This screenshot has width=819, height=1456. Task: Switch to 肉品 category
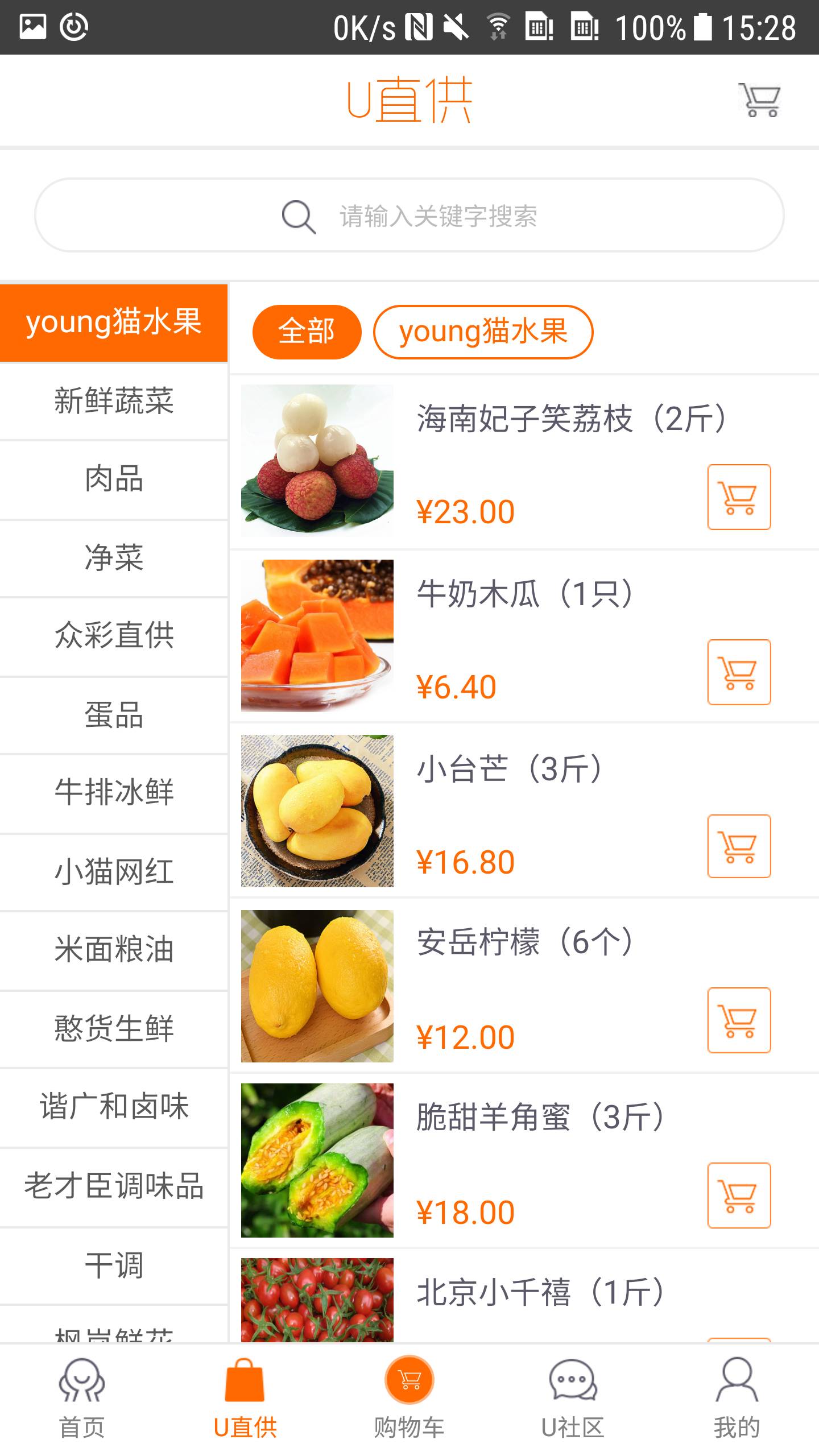tap(114, 479)
